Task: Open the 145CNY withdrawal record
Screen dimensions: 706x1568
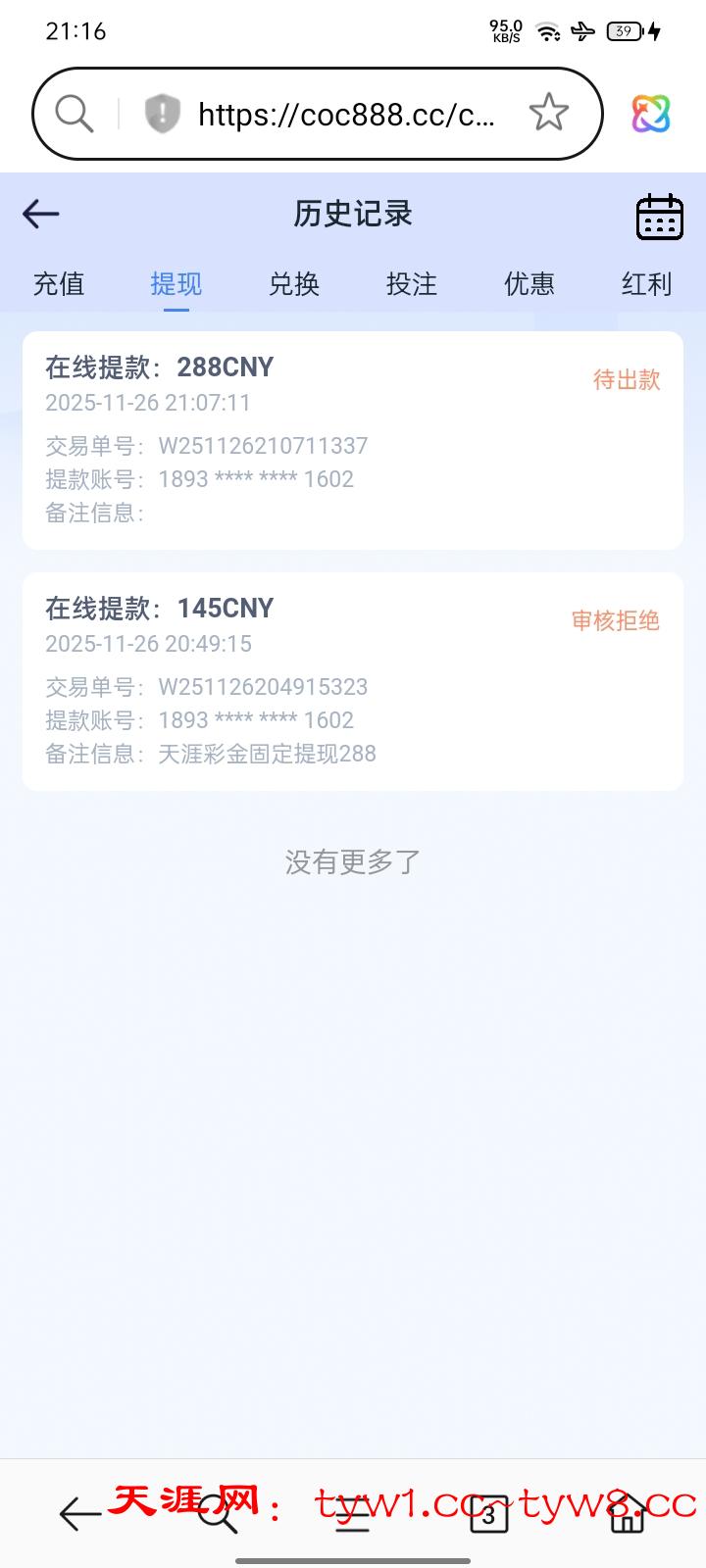Action: [x=353, y=681]
